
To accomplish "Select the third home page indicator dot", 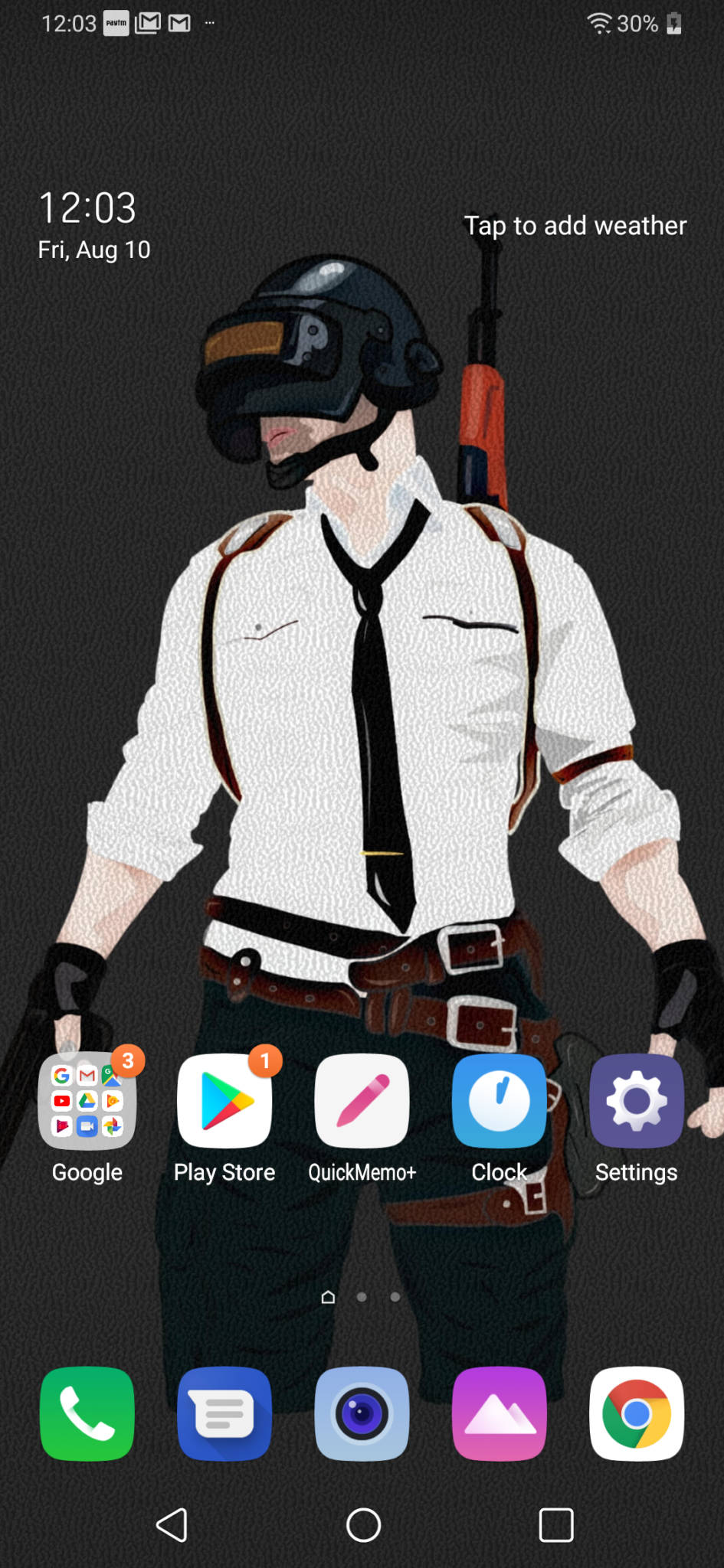I will click(x=395, y=1297).
